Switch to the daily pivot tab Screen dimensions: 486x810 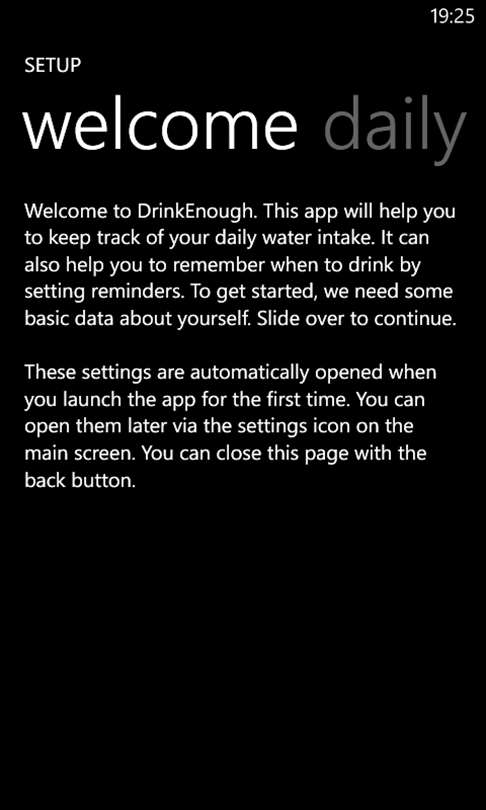click(x=395, y=129)
